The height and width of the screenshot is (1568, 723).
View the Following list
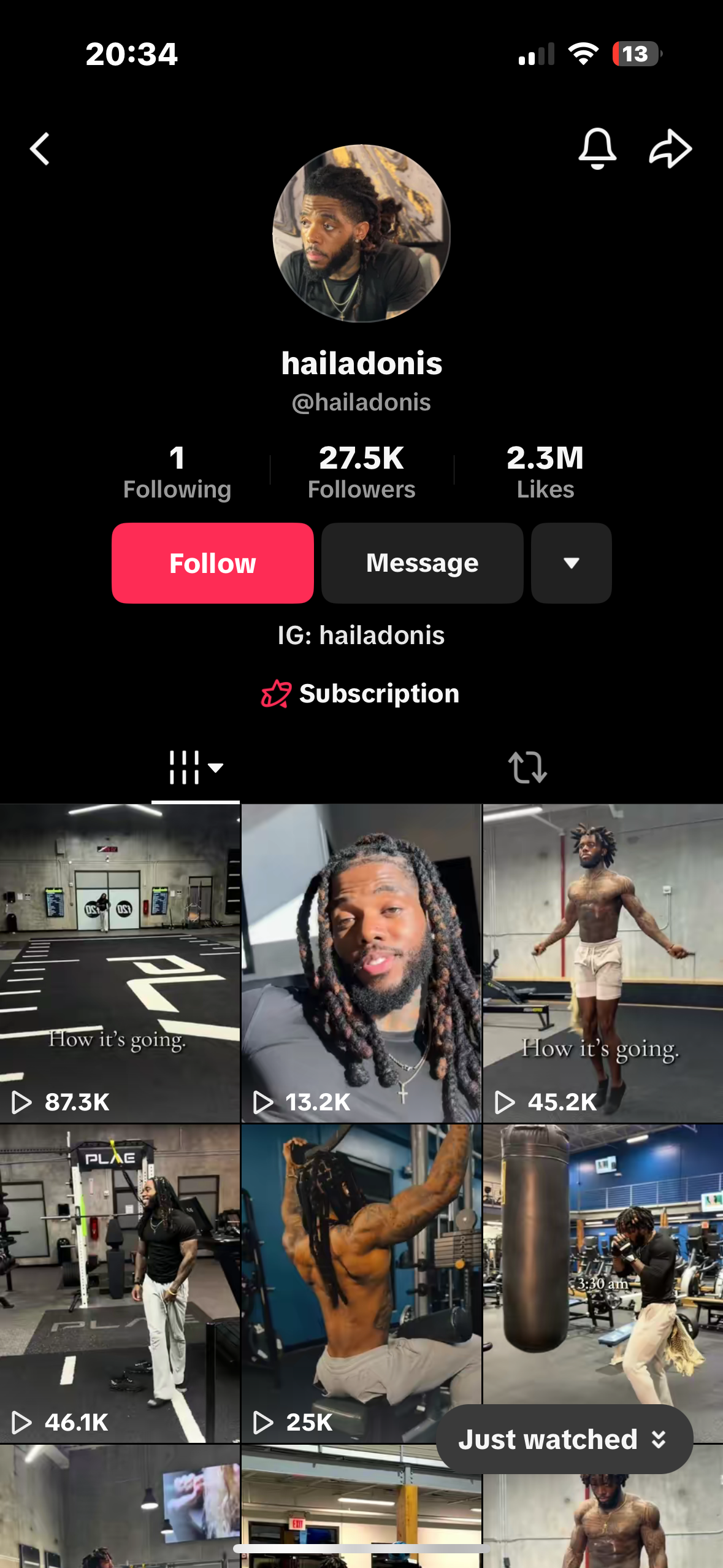click(177, 472)
